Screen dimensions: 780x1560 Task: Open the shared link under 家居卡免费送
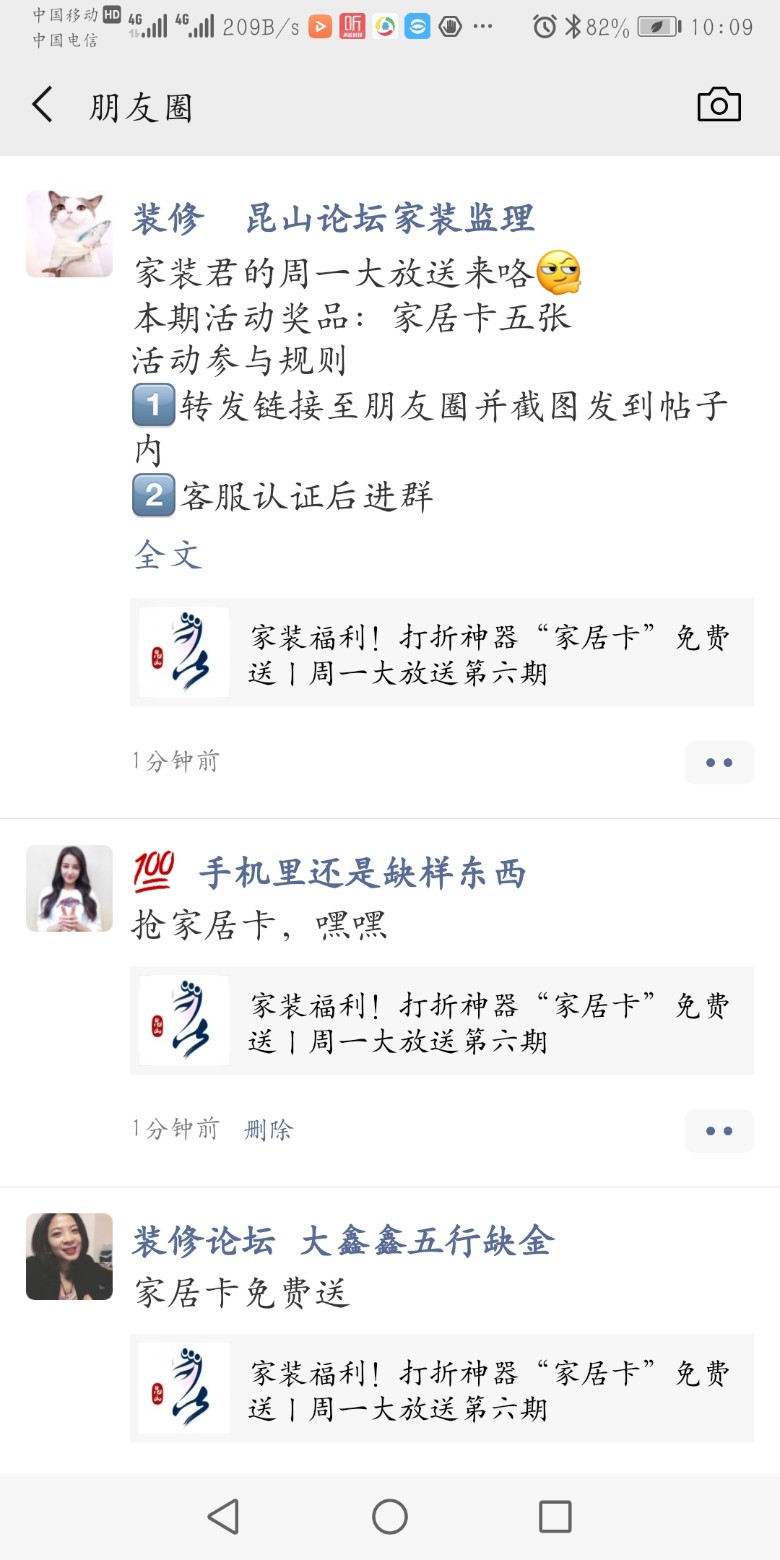(x=441, y=1389)
